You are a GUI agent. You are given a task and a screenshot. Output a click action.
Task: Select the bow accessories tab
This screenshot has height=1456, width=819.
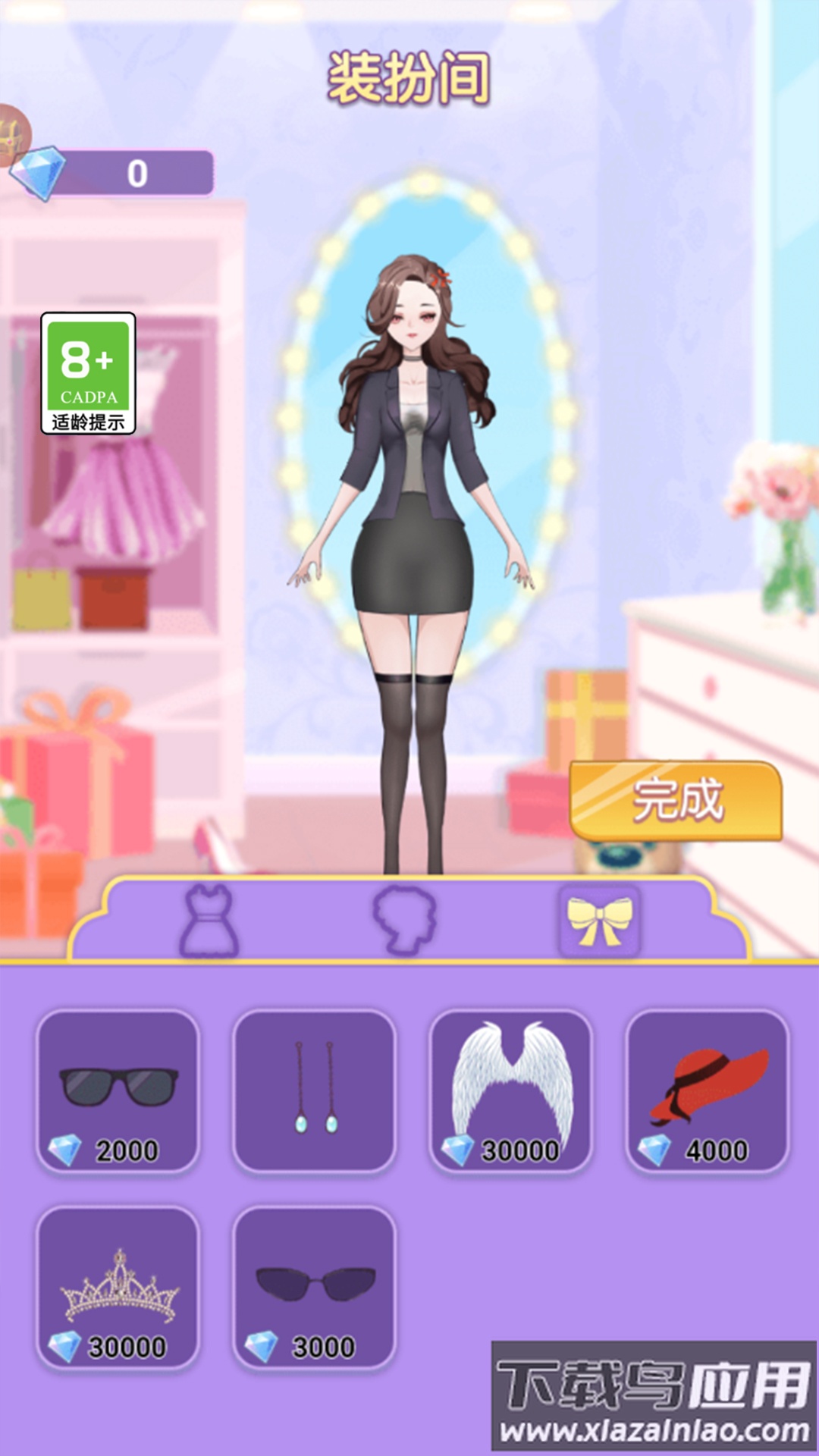click(599, 920)
